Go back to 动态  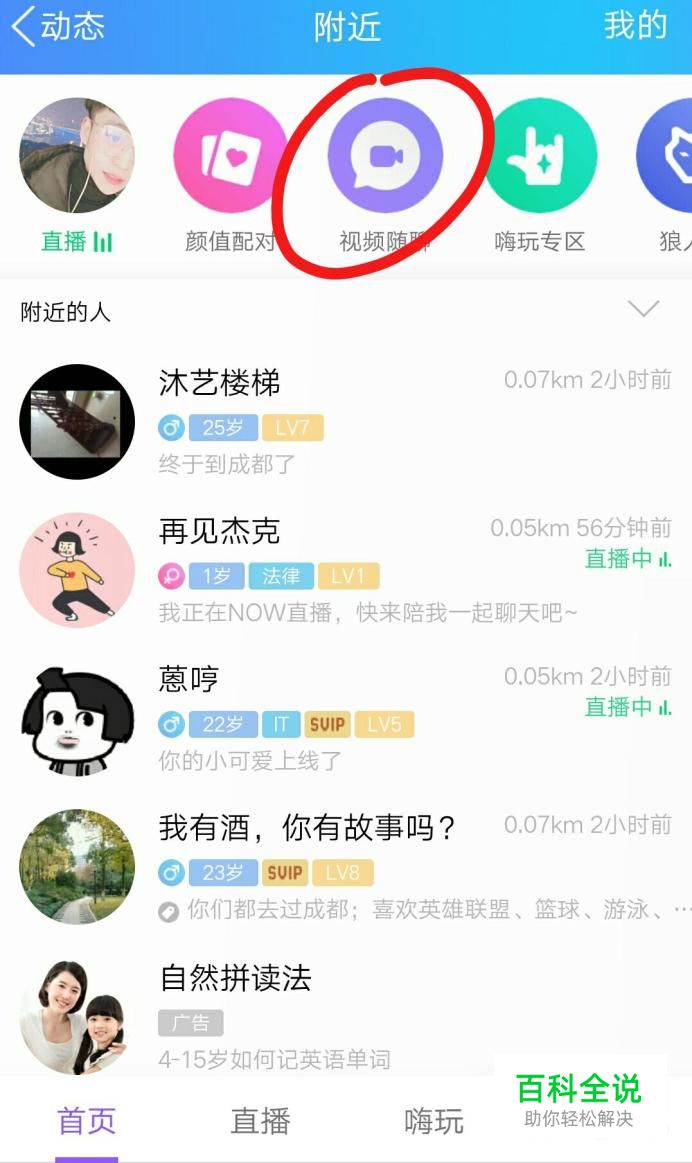click(58, 27)
